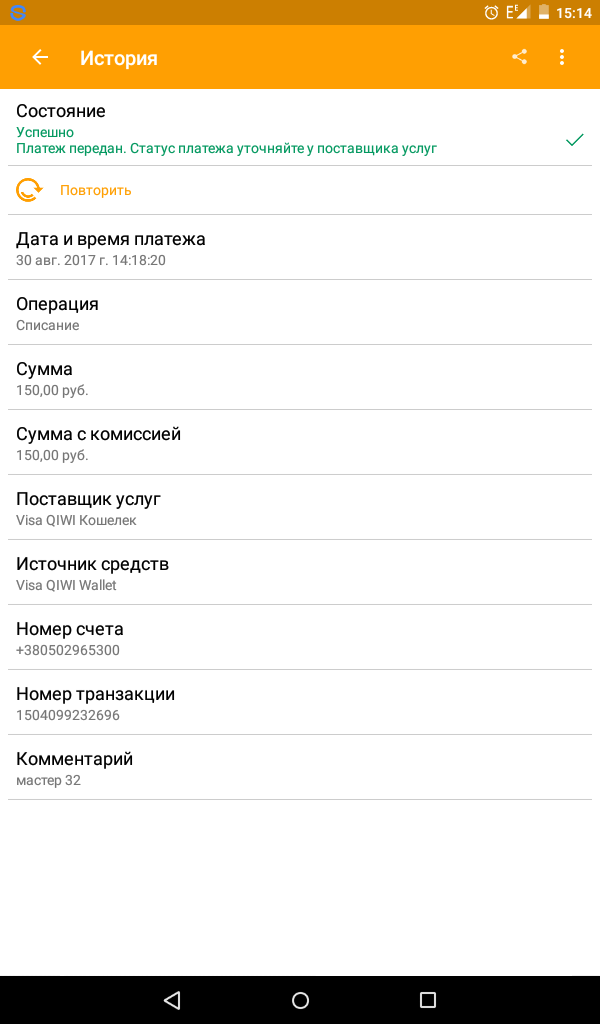This screenshot has height=1024, width=600.
Task: Open recent apps from navigation bar
Action: click(x=428, y=1000)
